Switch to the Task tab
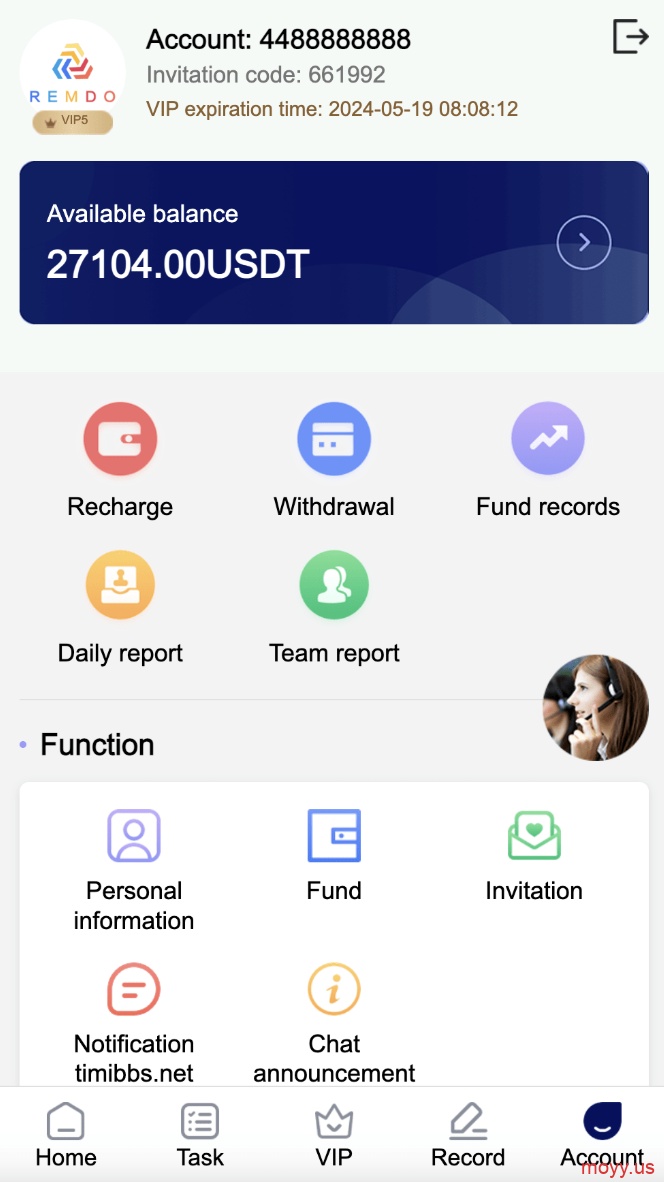The width and height of the screenshot is (664, 1182). [200, 1135]
